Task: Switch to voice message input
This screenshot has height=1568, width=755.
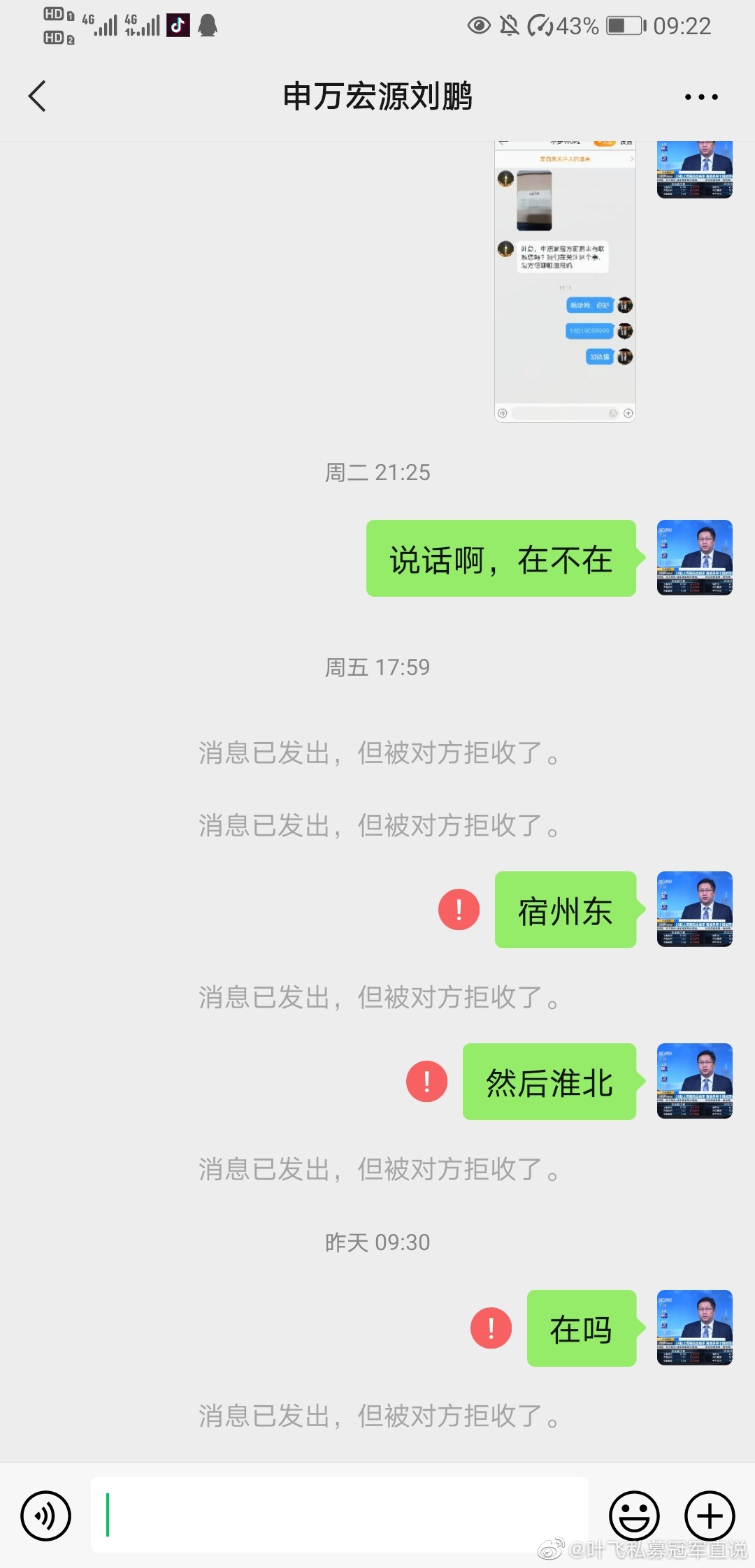Action: 46,1516
